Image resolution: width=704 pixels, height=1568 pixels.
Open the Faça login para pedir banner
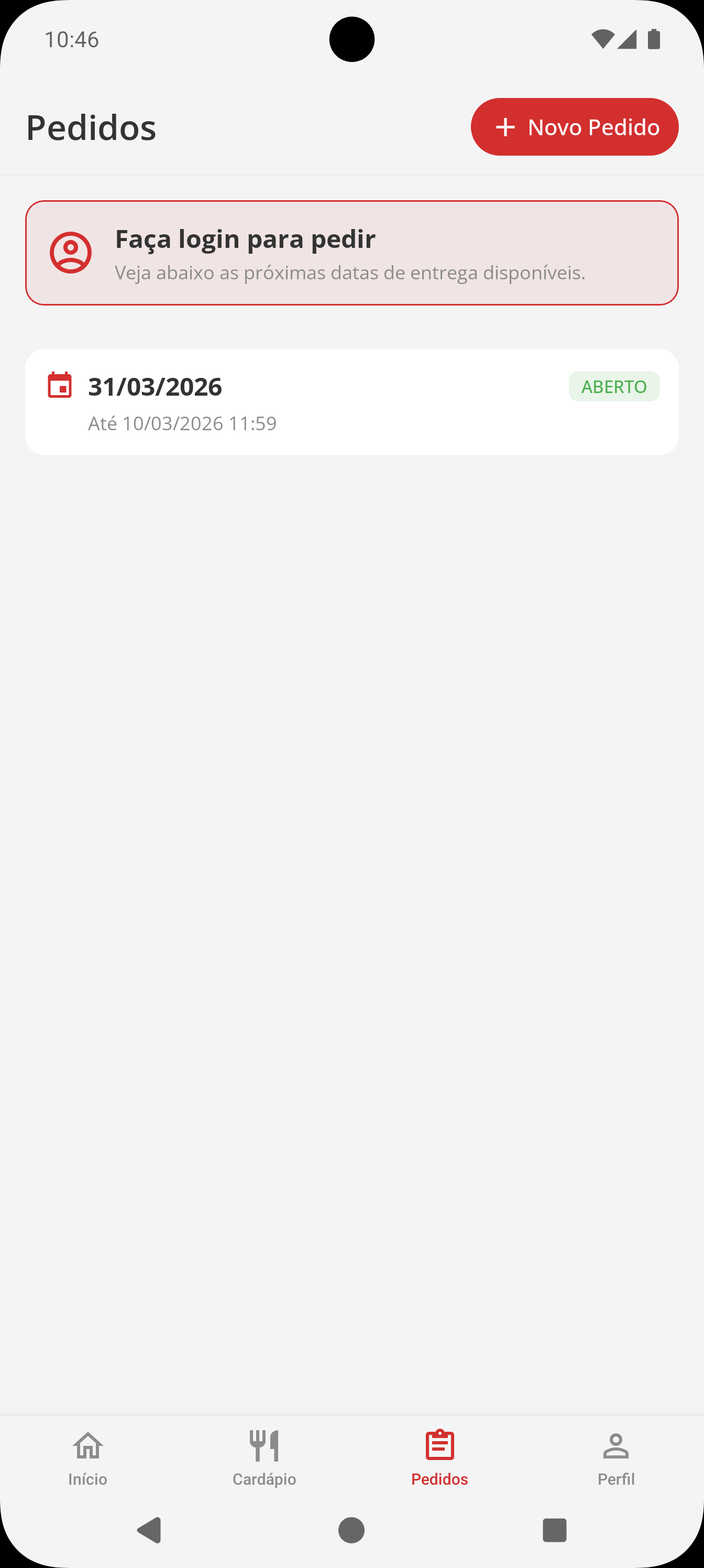click(x=351, y=253)
